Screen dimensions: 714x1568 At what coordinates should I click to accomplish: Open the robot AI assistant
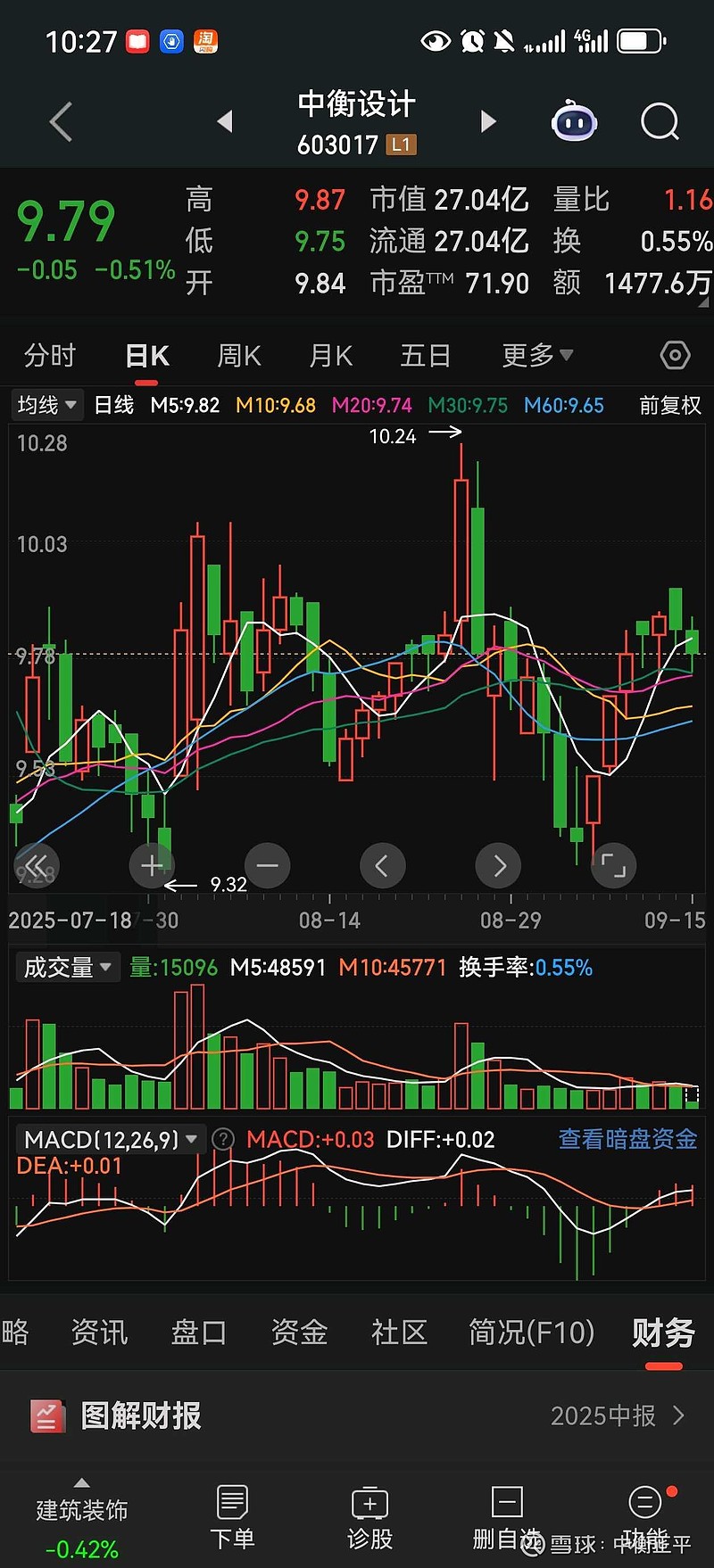click(x=574, y=121)
